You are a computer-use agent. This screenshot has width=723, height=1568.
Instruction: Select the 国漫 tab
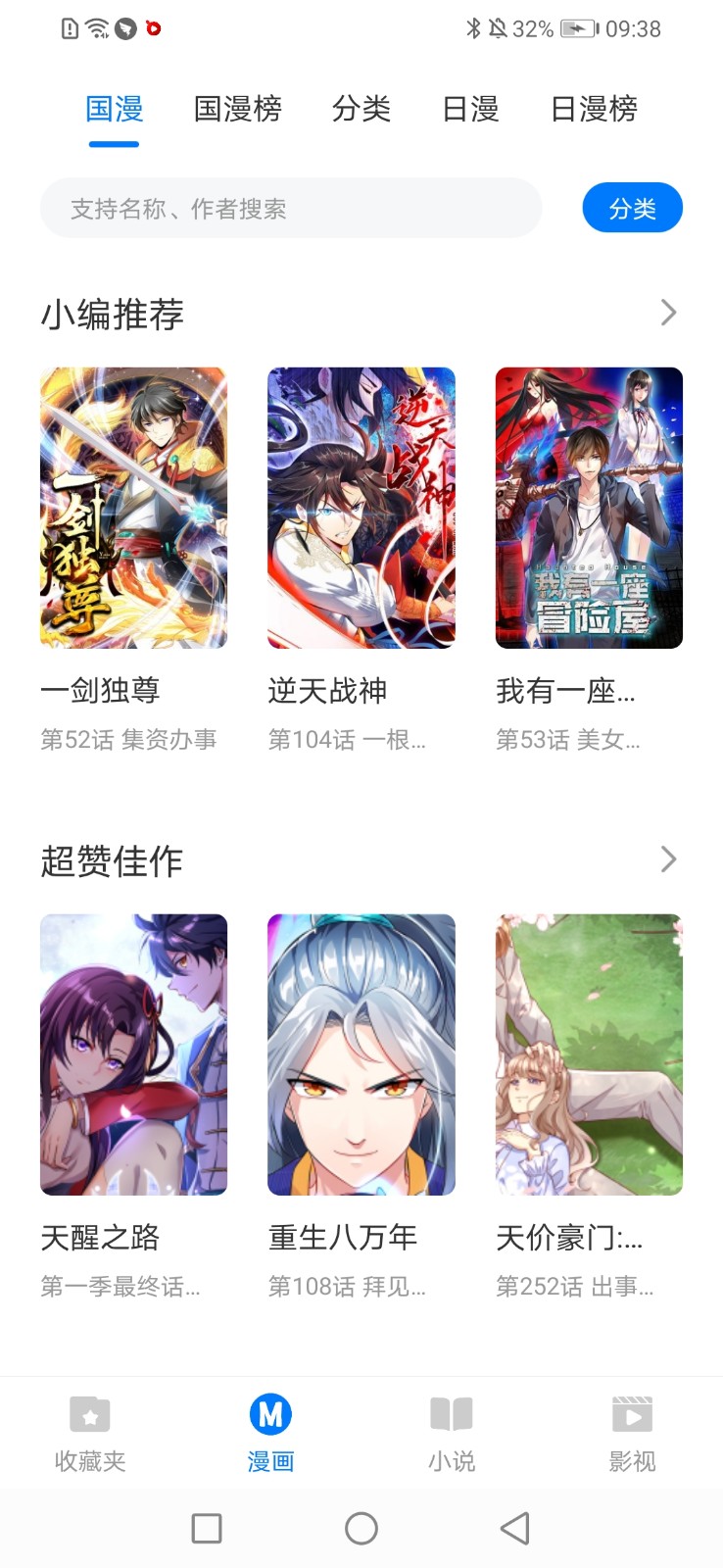coord(115,109)
